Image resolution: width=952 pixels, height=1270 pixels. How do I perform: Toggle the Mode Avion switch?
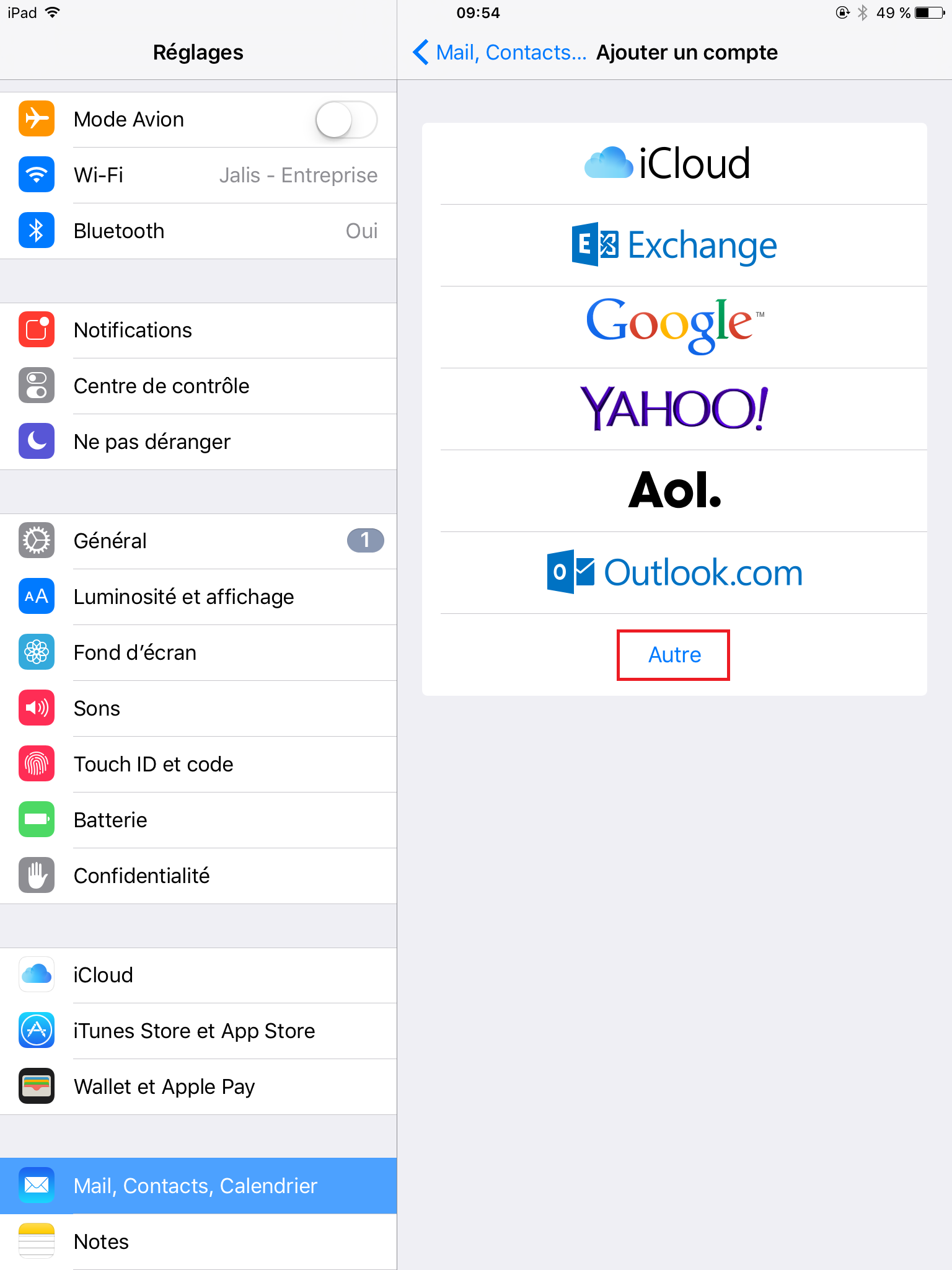346,120
